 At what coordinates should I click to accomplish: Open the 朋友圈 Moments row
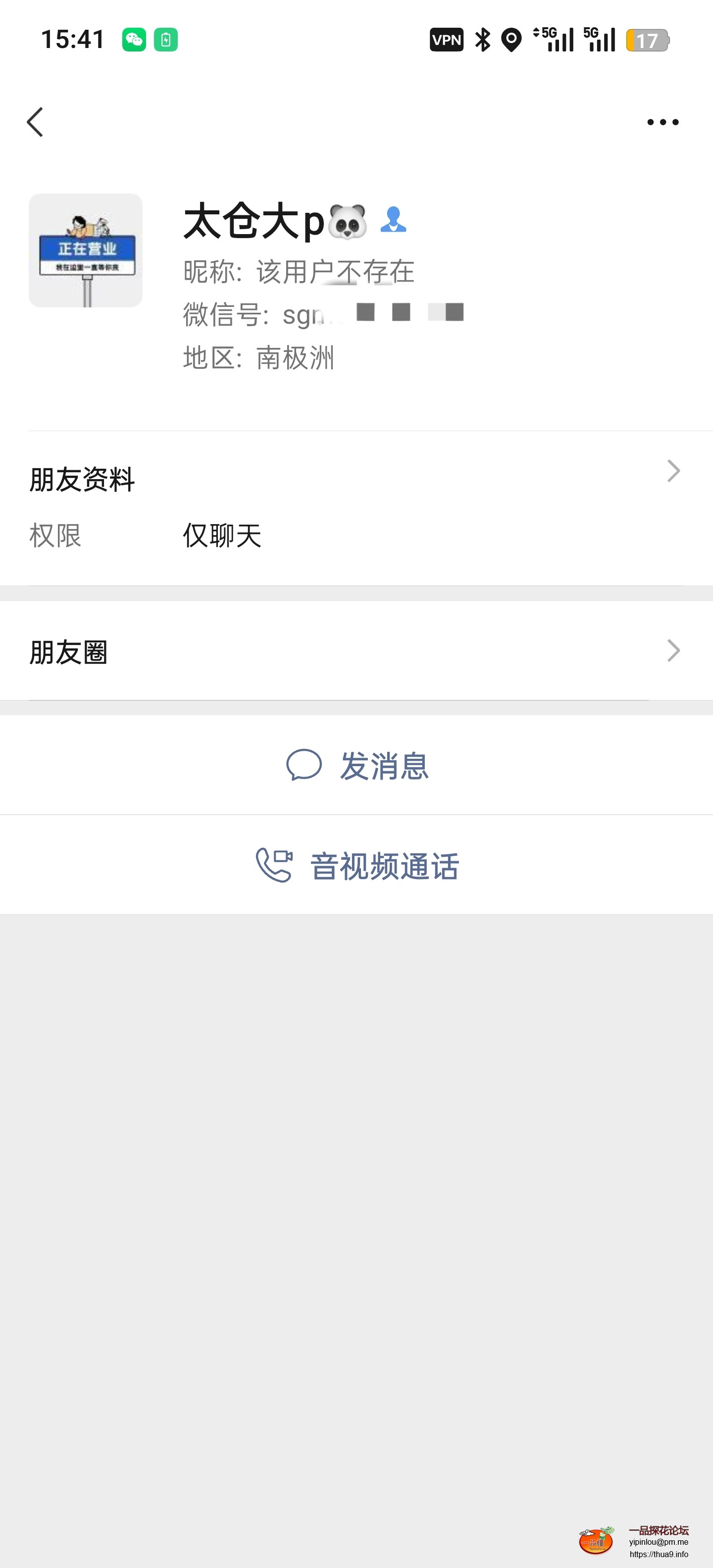356,651
